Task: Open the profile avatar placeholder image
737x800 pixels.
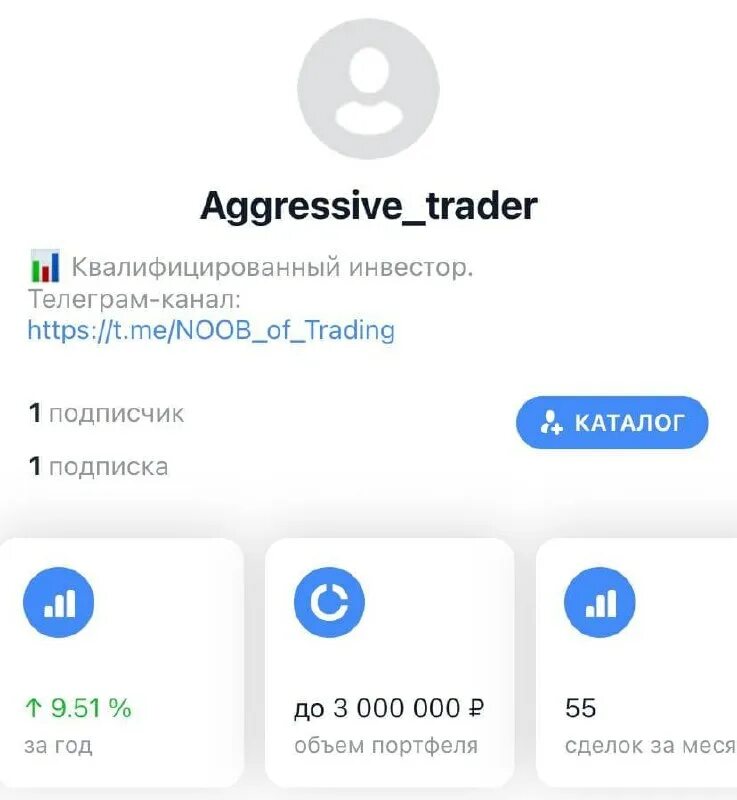Action: 368,88
